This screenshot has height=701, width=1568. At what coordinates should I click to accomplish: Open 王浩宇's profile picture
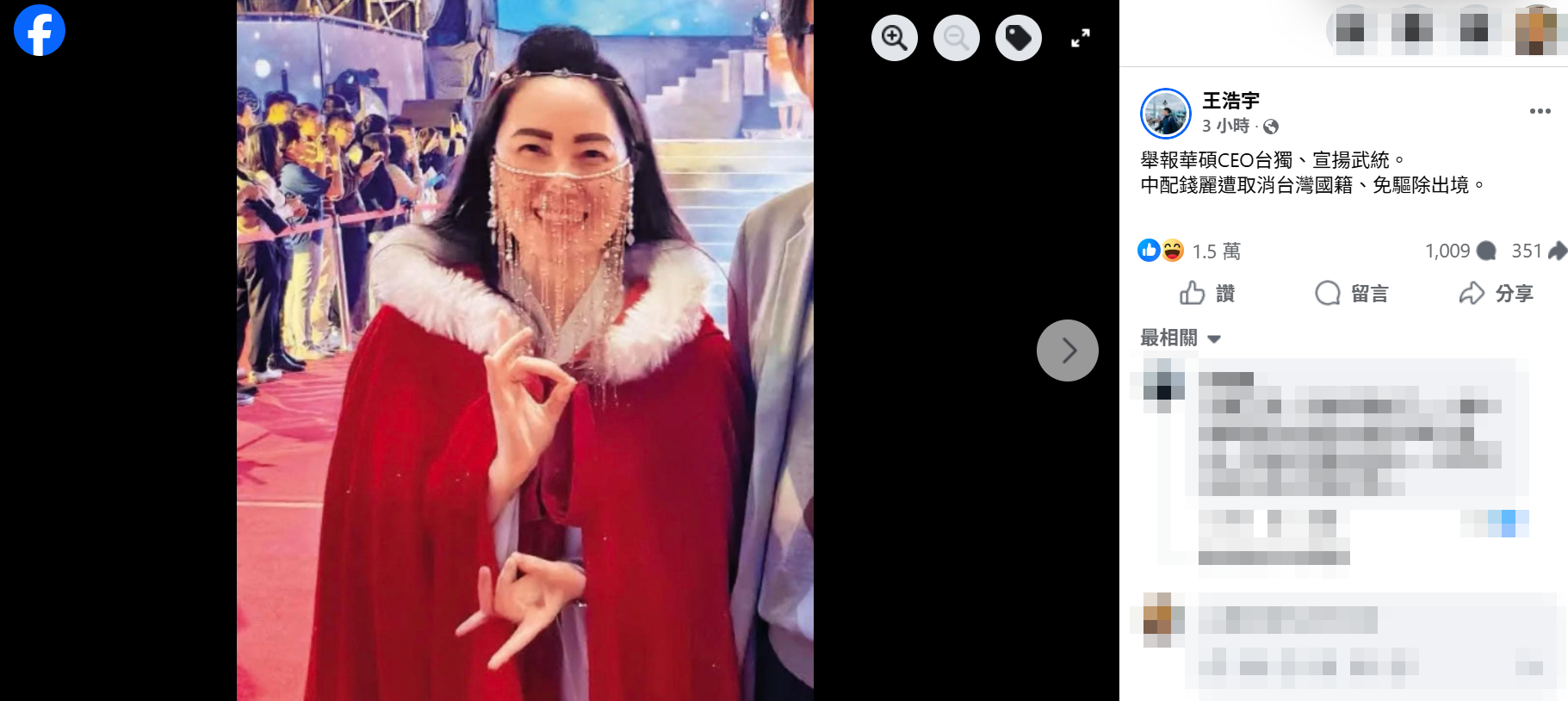coord(1165,113)
